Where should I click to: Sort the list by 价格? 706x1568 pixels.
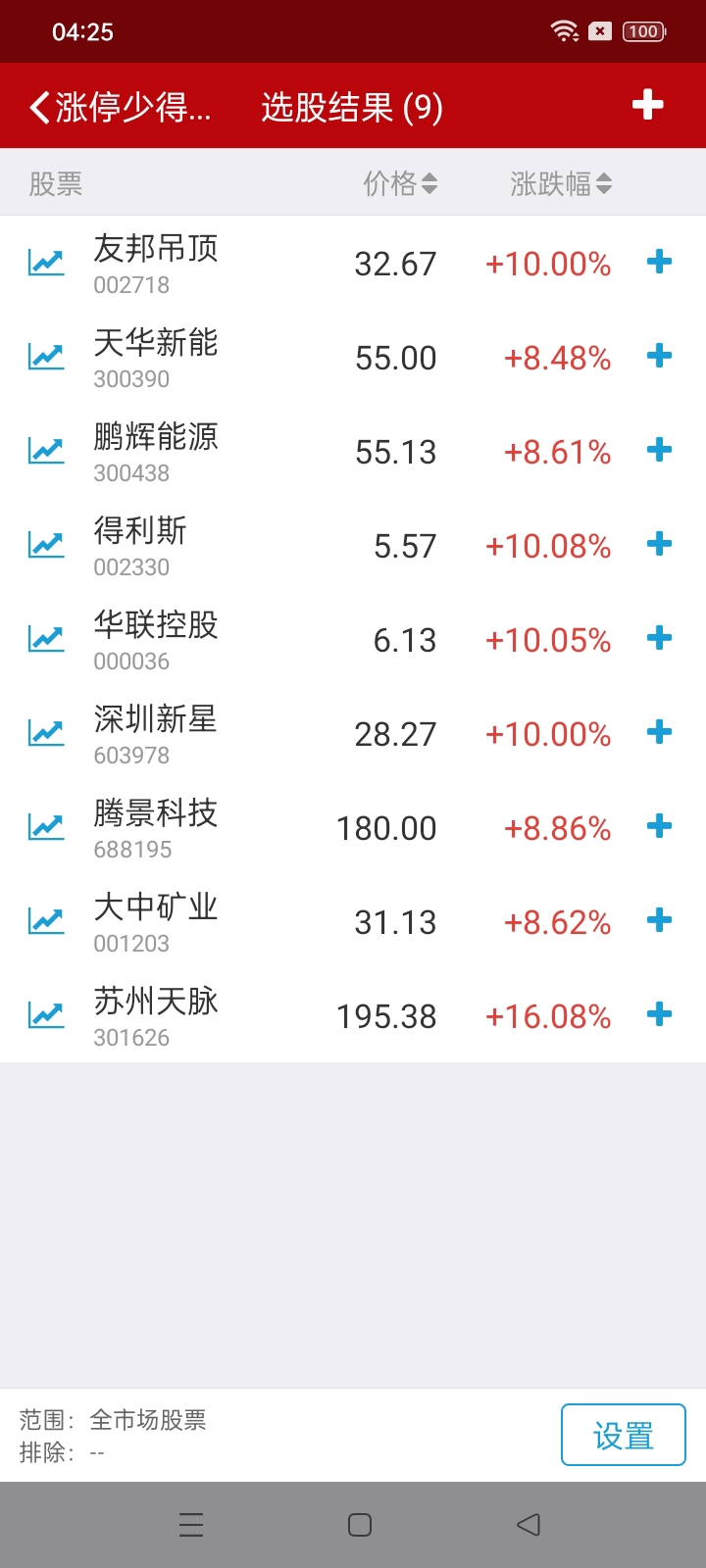[400, 183]
